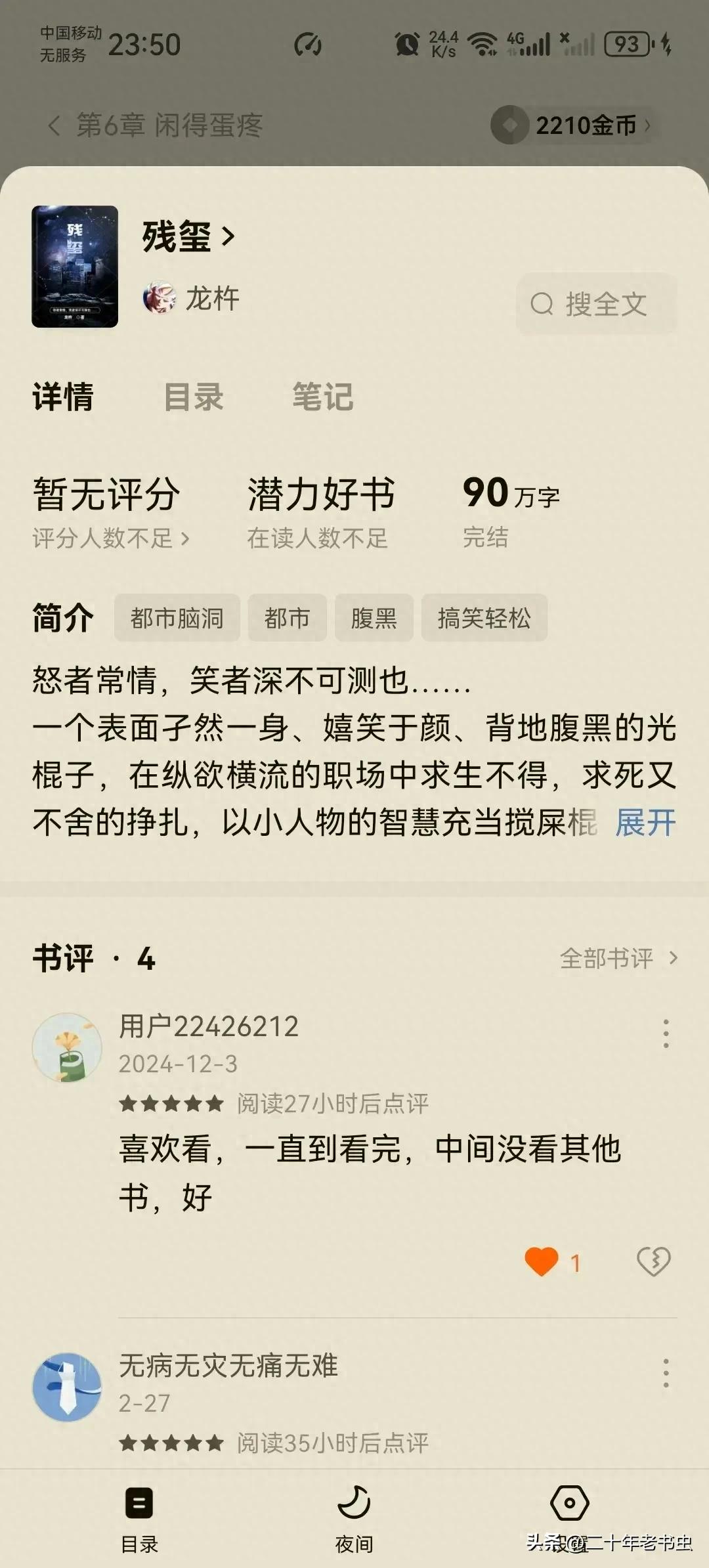This screenshot has width=709, height=1568.
Task: Open 评分人数不足 rating details
Action: 110,538
